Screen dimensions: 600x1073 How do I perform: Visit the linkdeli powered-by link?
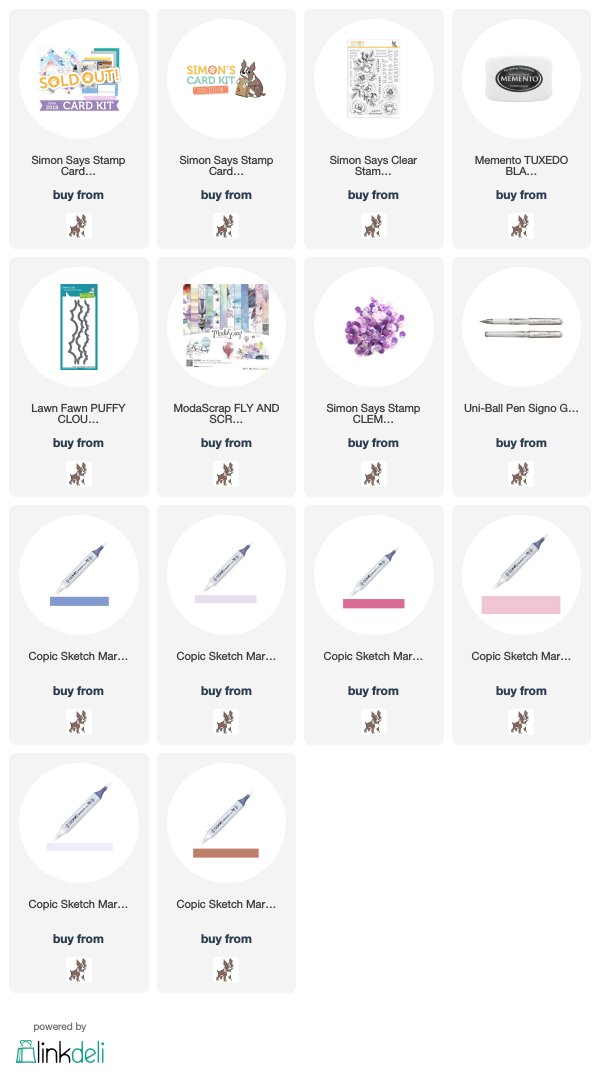click(x=60, y=1044)
